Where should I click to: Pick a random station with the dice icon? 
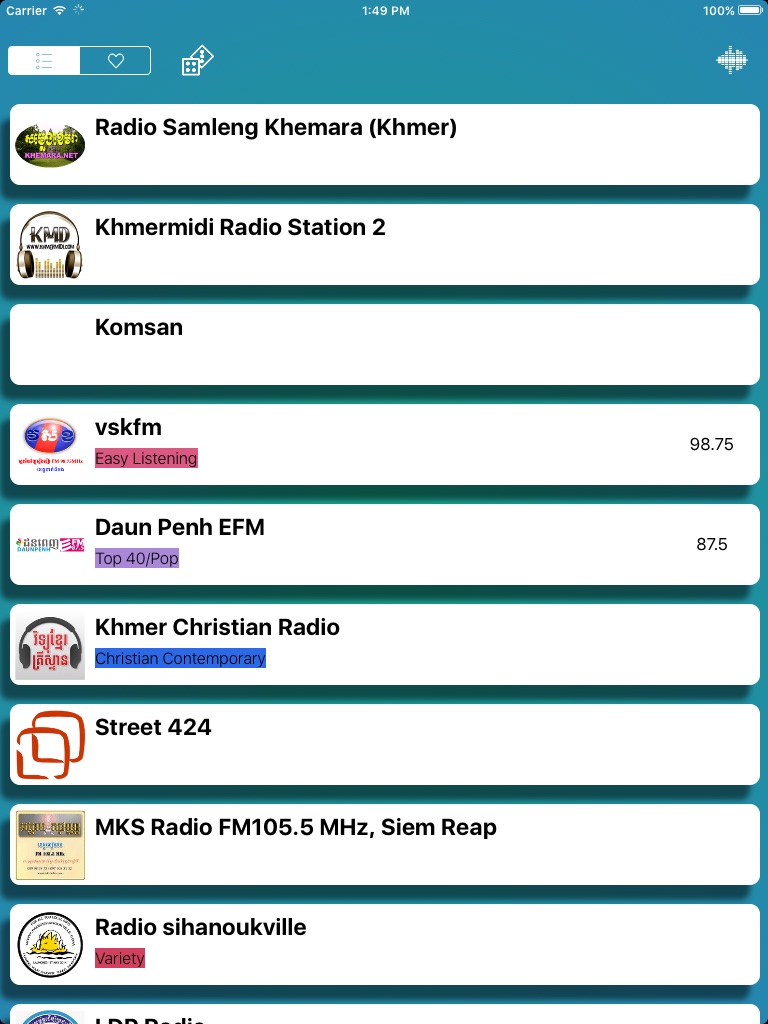197,61
